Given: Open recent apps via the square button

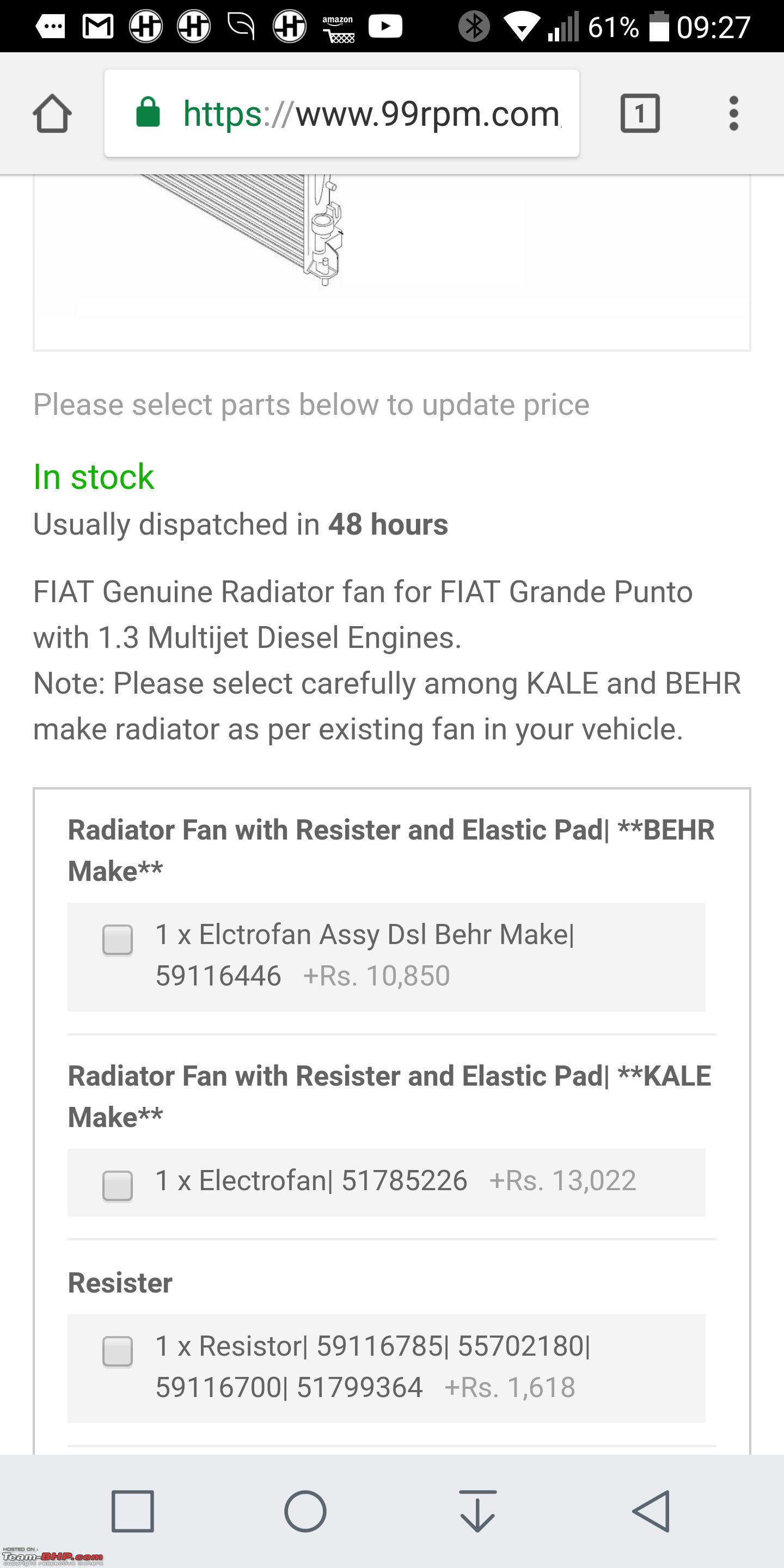Looking at the screenshot, I should click(x=133, y=1511).
